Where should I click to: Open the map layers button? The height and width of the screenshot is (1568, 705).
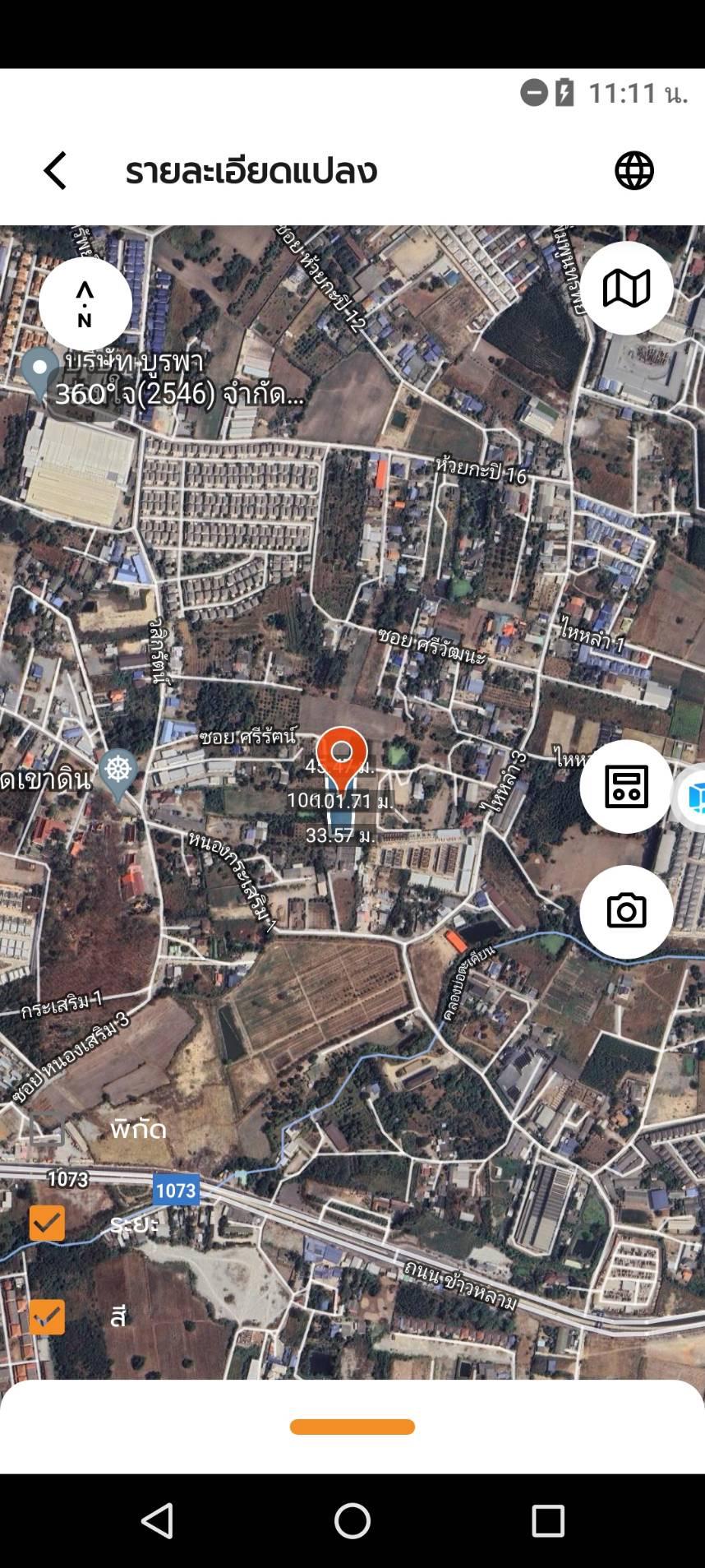(x=626, y=289)
